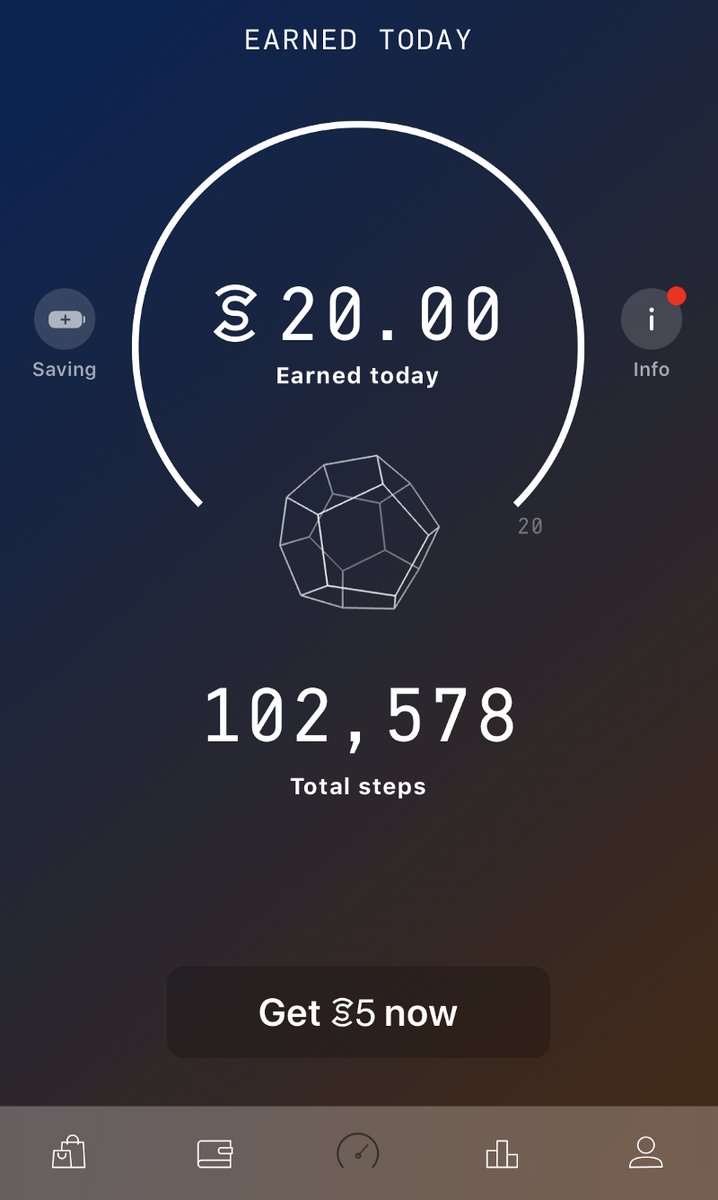Open the wallet tab
Screen dimensions: 718x1200
(215, 1153)
